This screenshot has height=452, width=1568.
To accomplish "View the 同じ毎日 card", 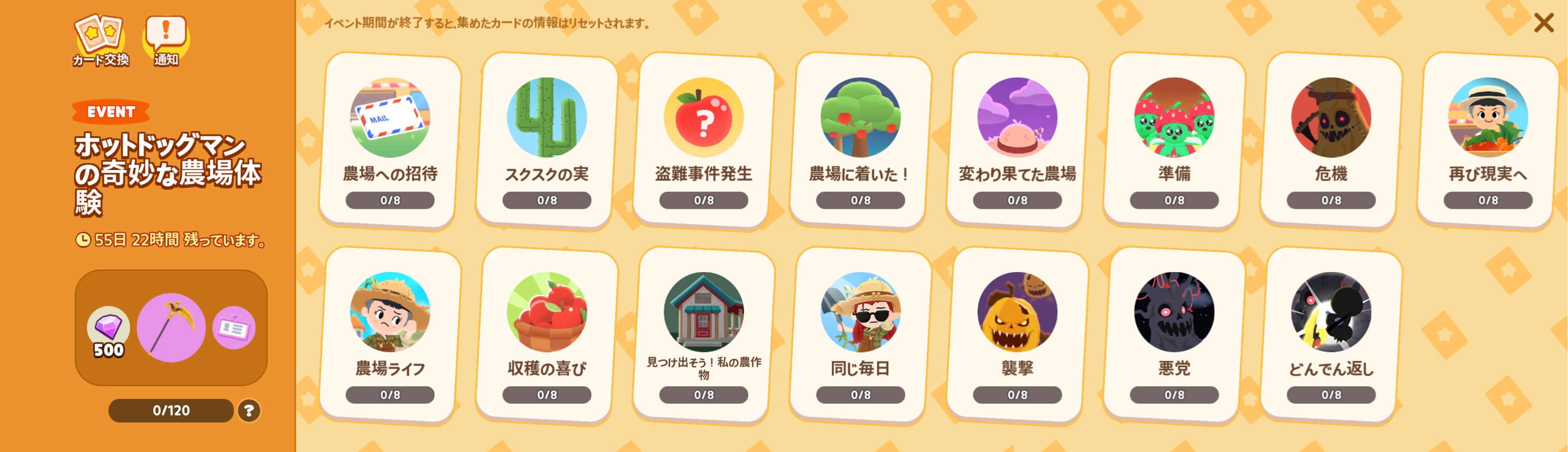I will (x=860, y=335).
